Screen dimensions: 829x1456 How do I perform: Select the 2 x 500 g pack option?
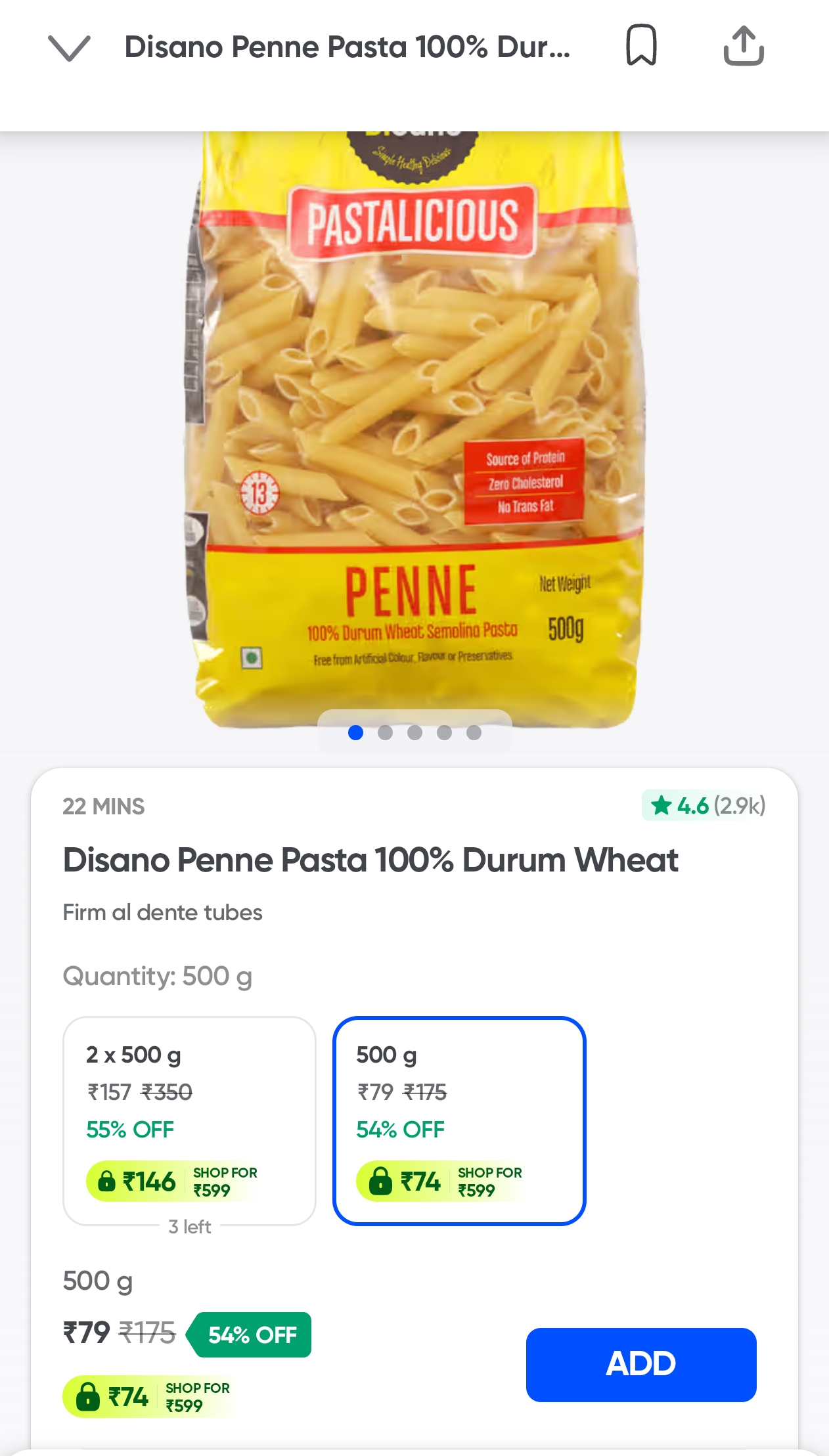click(x=189, y=1120)
